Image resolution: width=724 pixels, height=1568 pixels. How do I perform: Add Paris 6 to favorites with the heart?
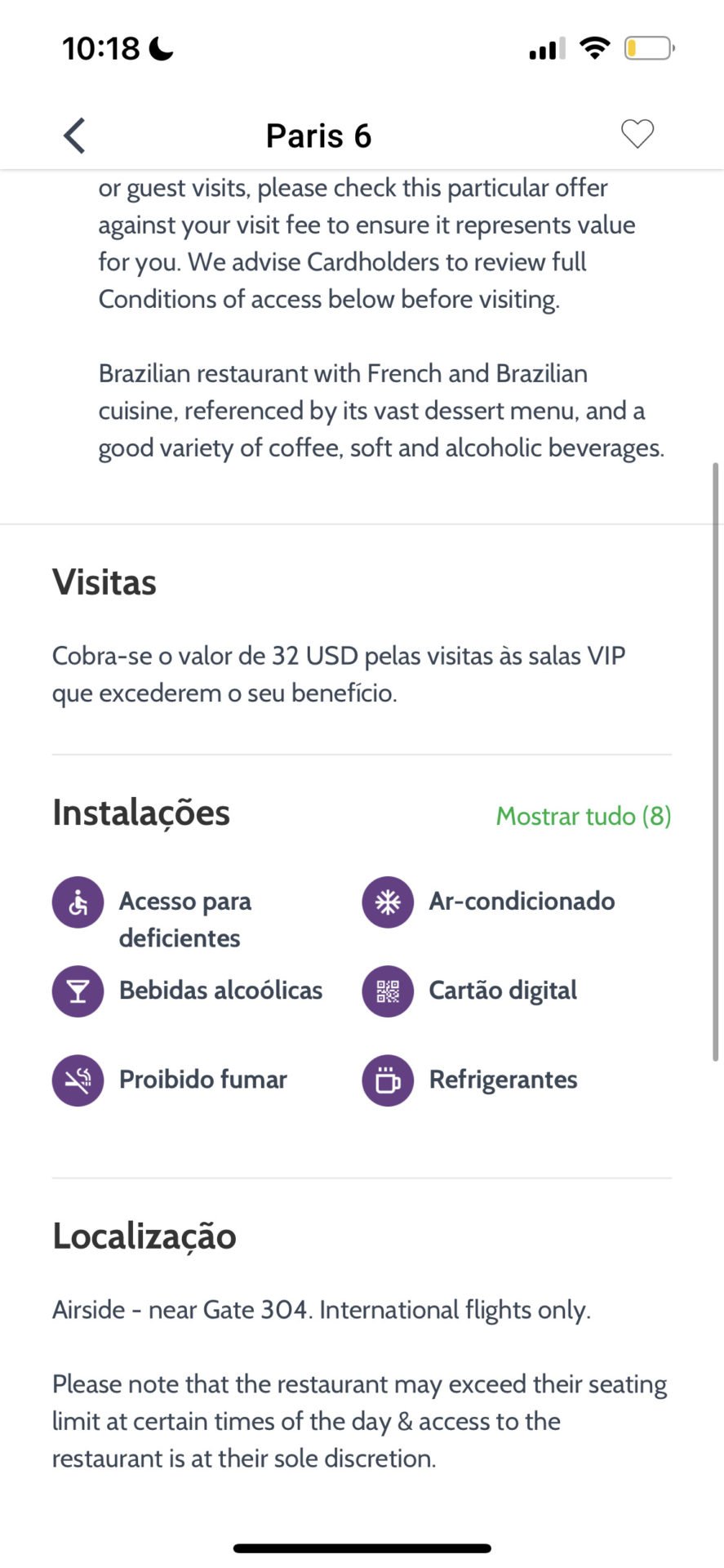(637, 134)
